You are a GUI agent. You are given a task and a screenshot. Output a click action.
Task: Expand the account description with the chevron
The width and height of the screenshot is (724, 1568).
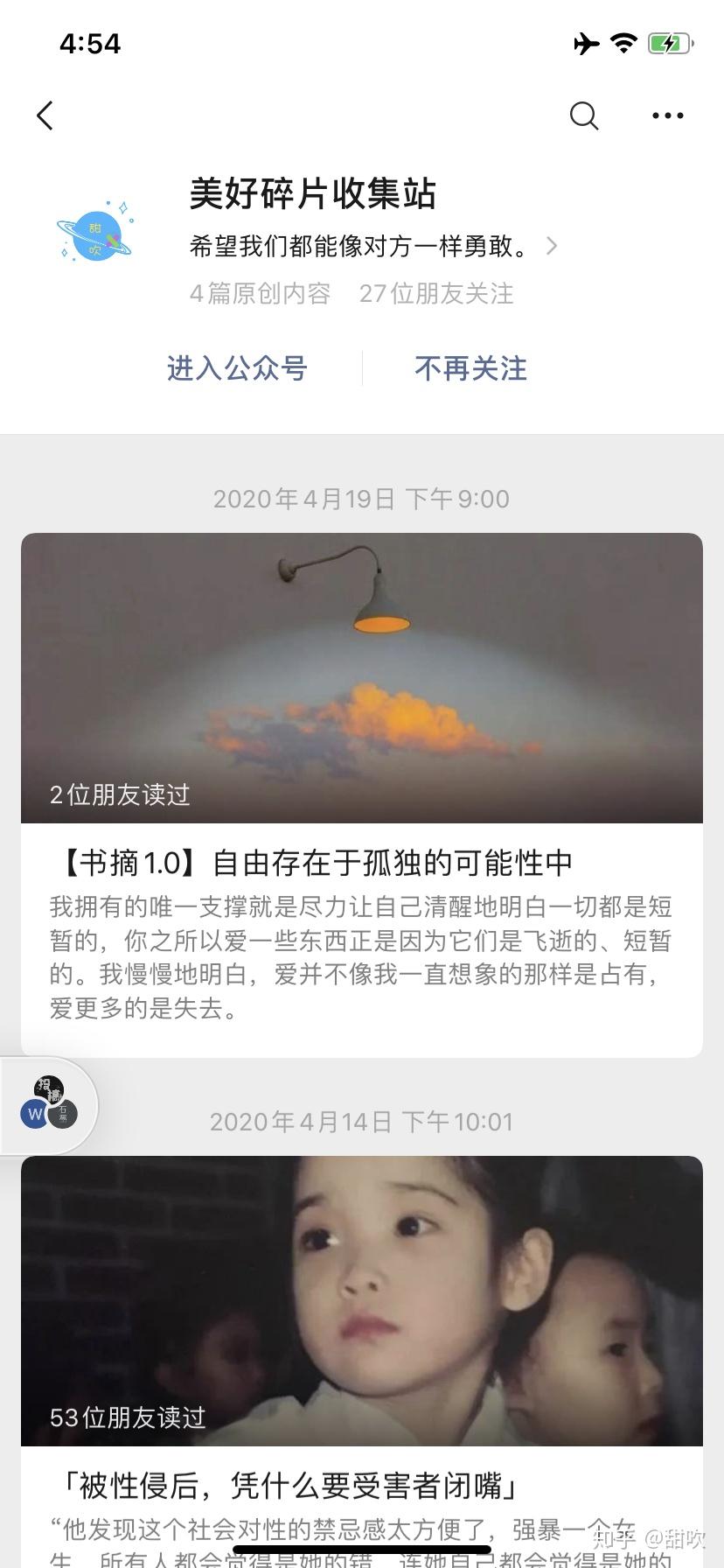pos(552,246)
